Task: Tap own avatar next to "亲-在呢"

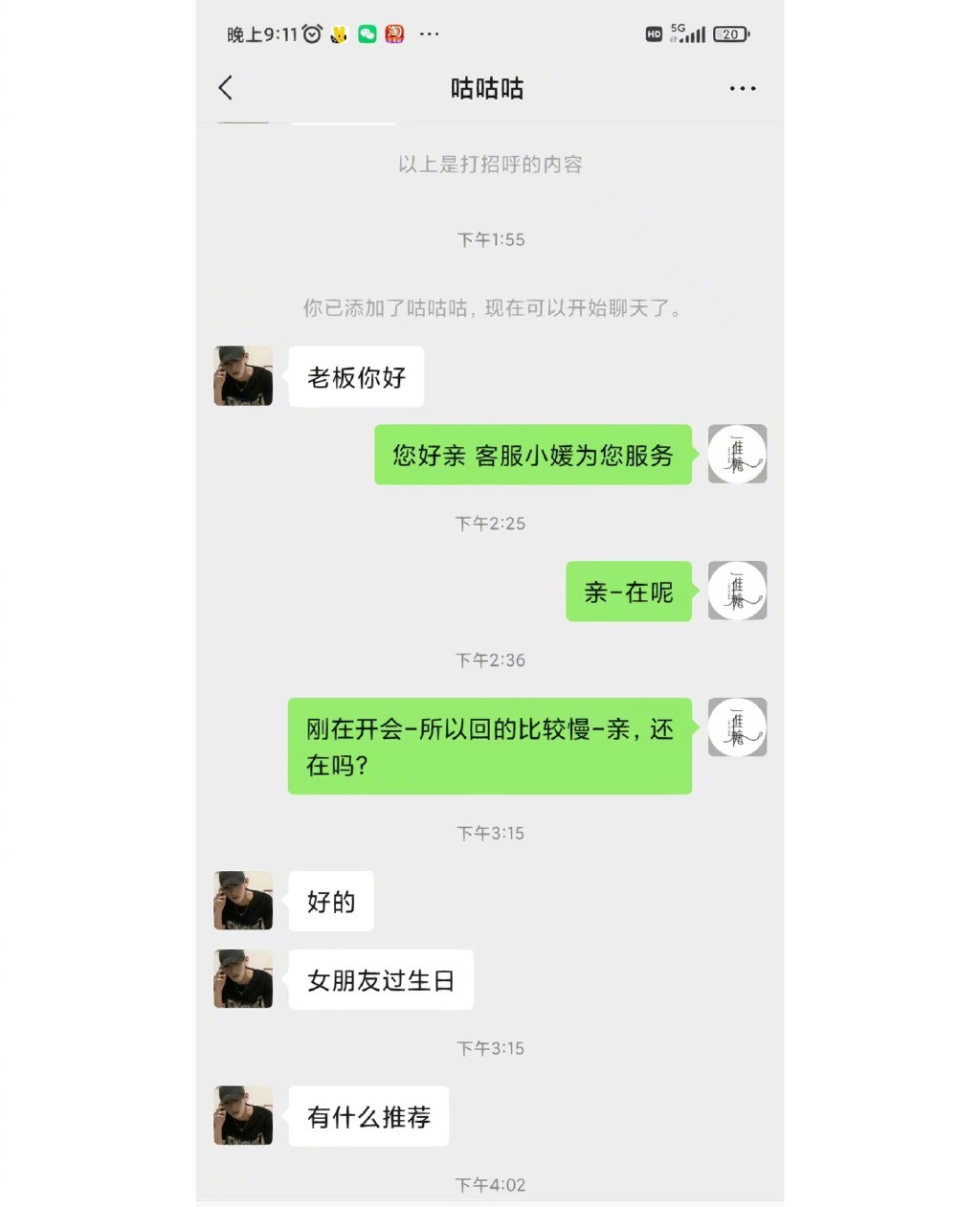Action: 737,591
